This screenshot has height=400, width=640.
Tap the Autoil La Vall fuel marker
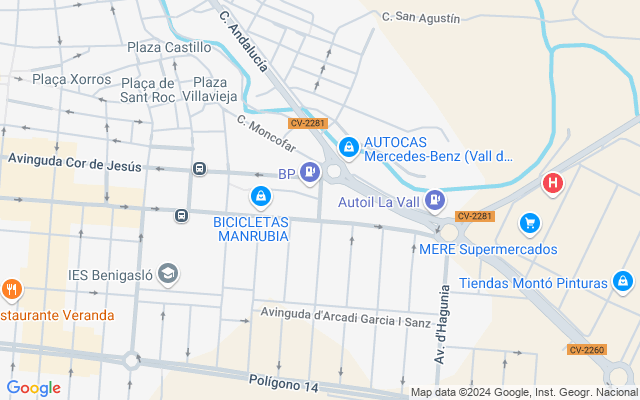click(434, 201)
